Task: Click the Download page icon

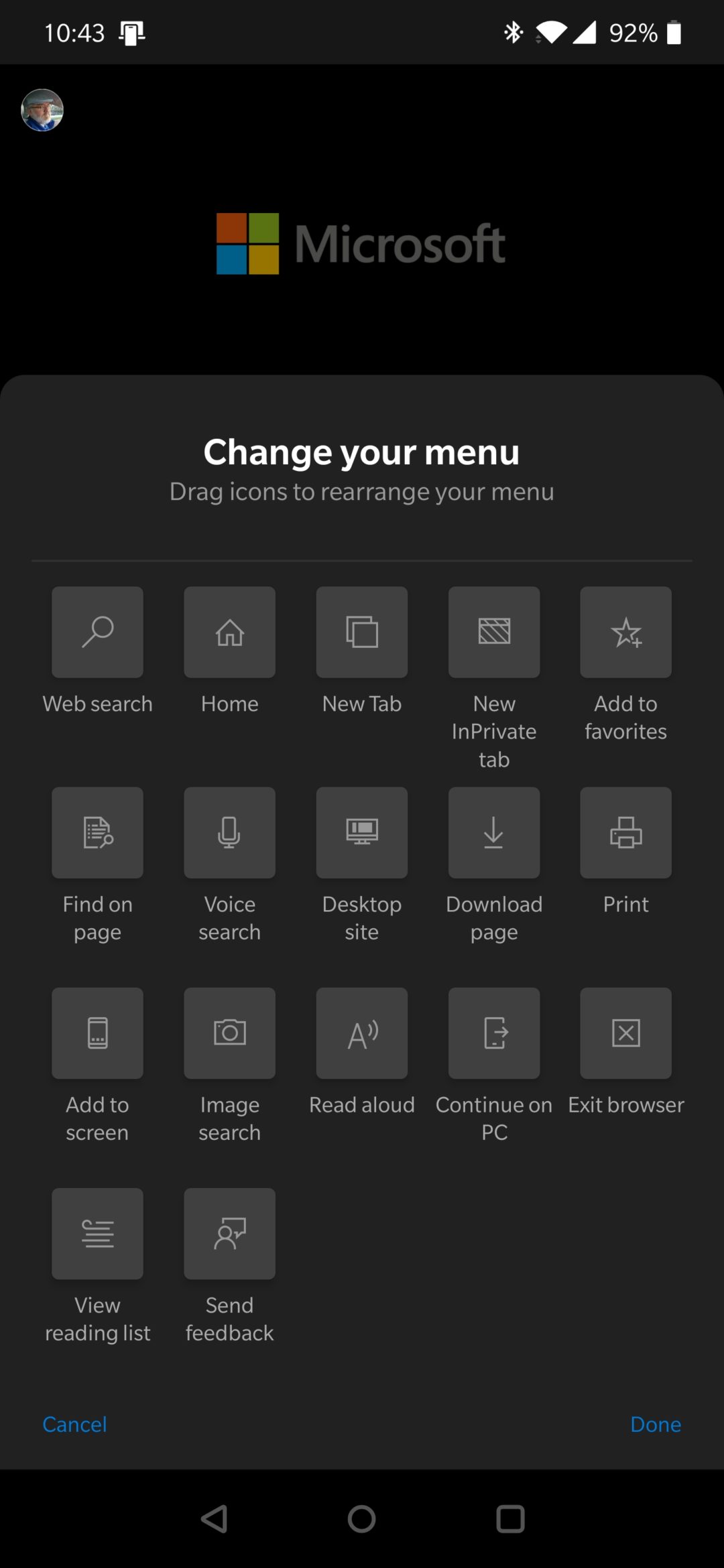Action: [x=493, y=832]
